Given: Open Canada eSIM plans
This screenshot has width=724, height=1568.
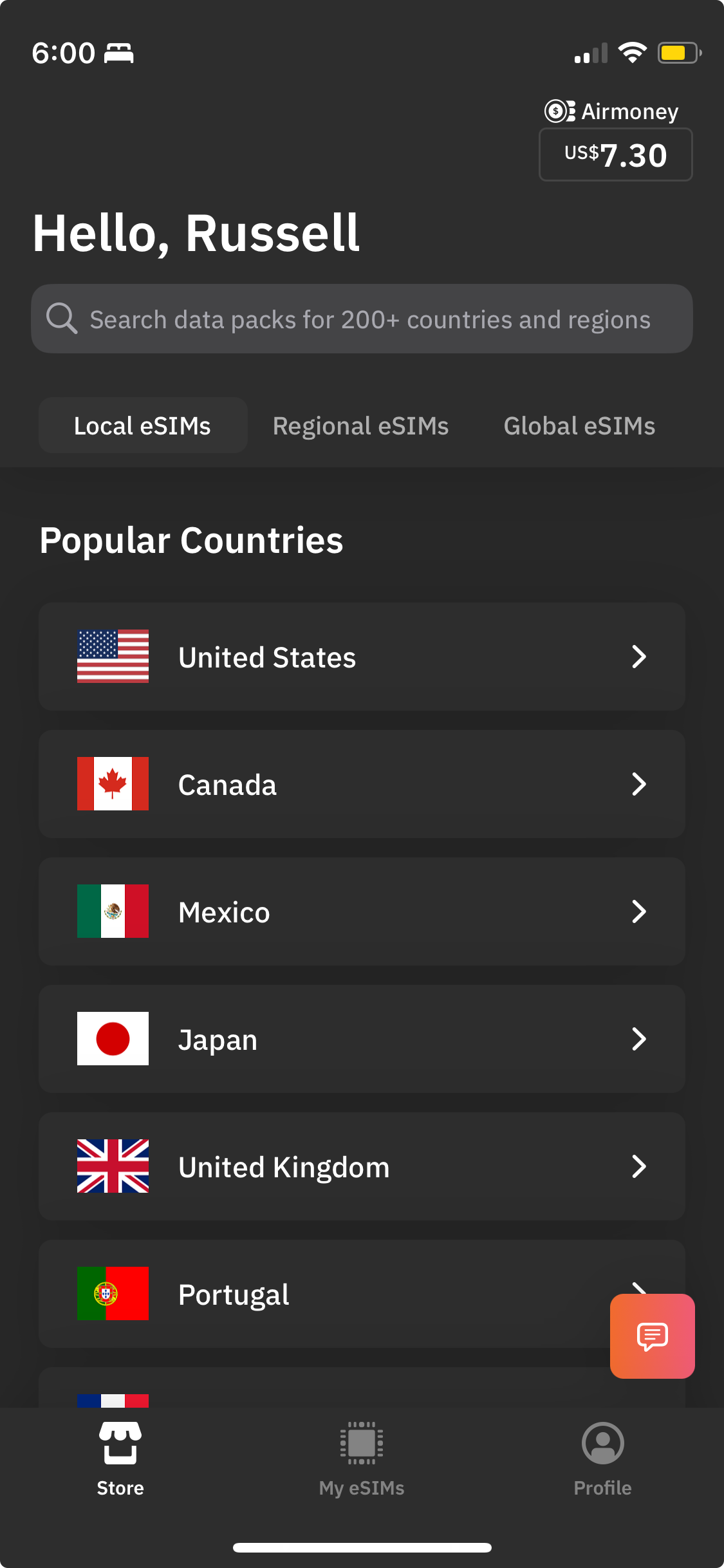Looking at the screenshot, I should pyautogui.click(x=362, y=784).
